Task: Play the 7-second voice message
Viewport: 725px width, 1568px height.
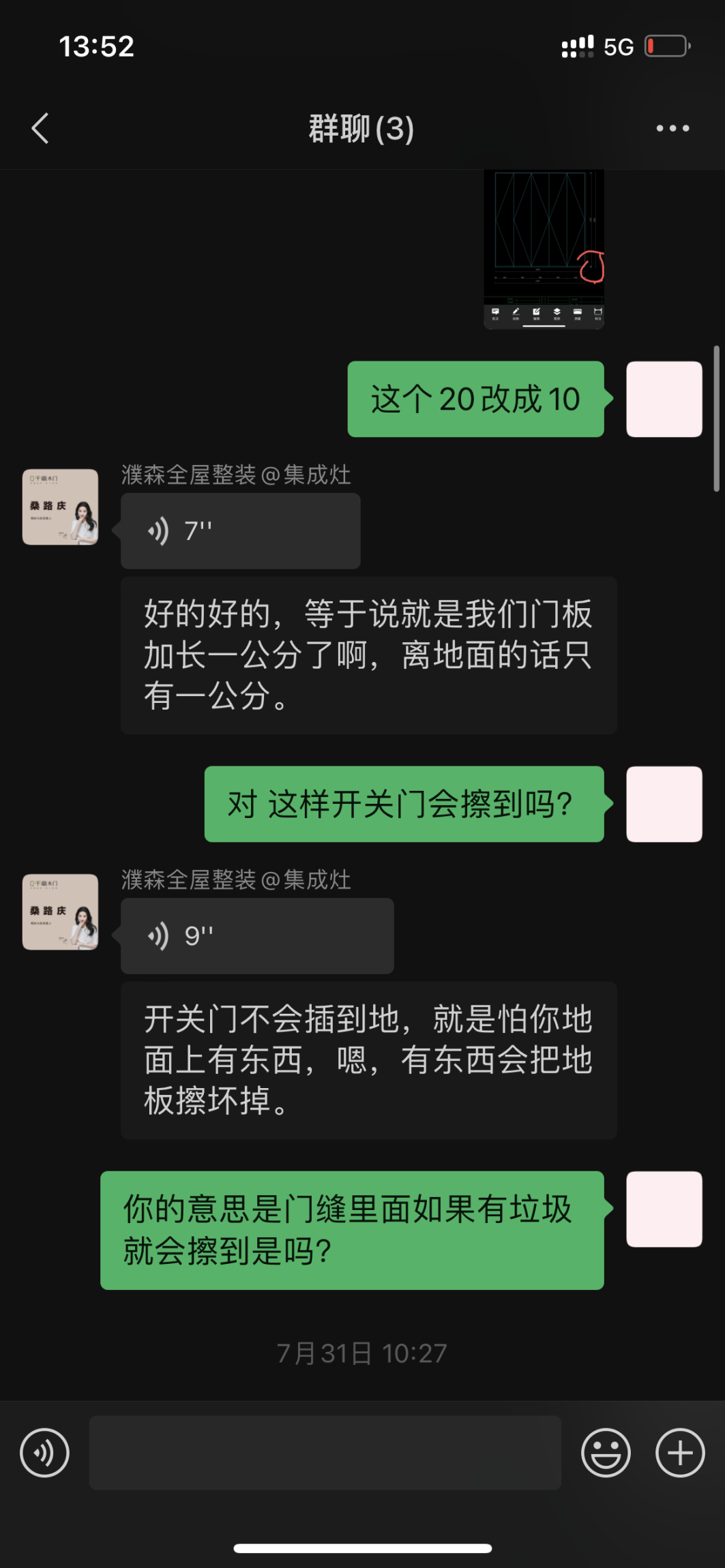Action: click(x=240, y=531)
